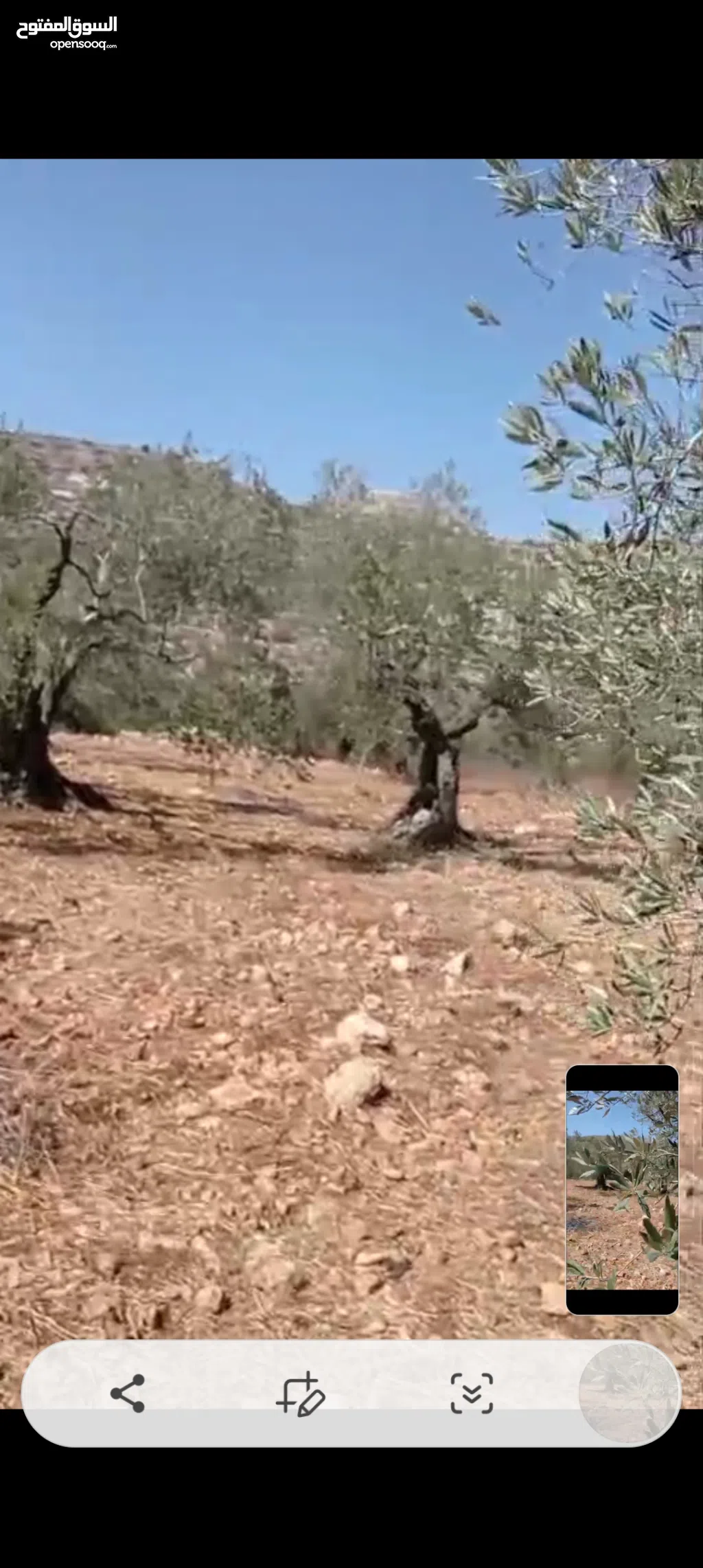Open the floating screenshot preview thumbnail
703x1568 pixels.
tap(622, 1189)
